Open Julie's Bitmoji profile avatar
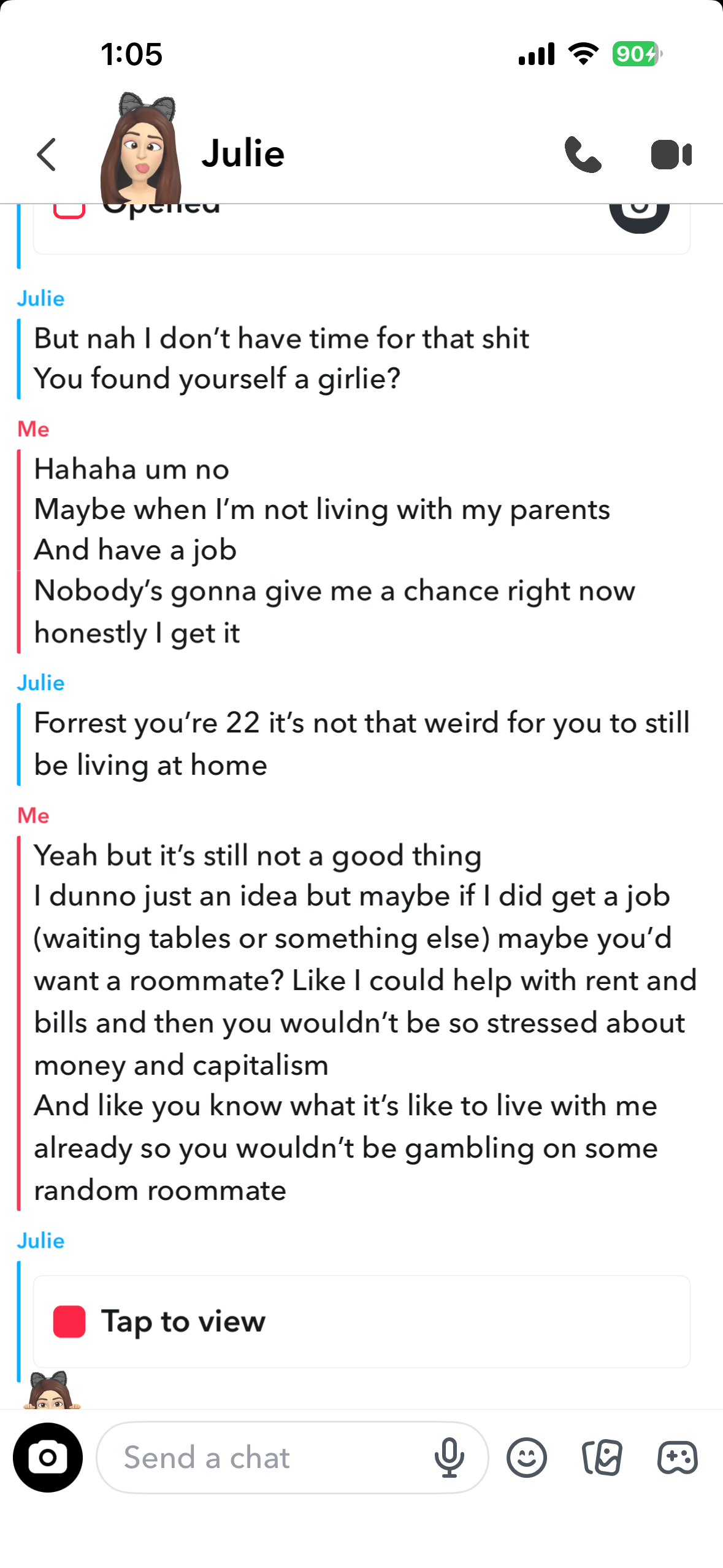Viewport: 723px width, 1568px height. 142,147
